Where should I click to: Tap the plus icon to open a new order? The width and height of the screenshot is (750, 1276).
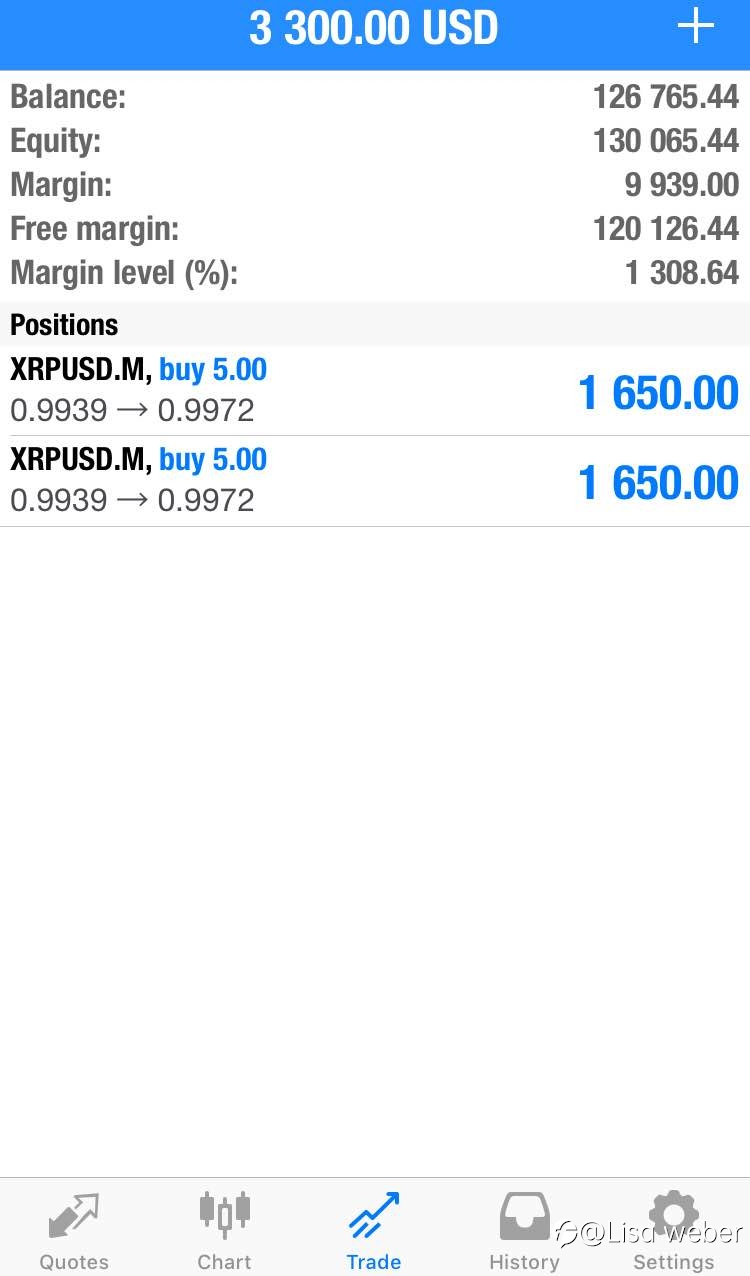(696, 27)
